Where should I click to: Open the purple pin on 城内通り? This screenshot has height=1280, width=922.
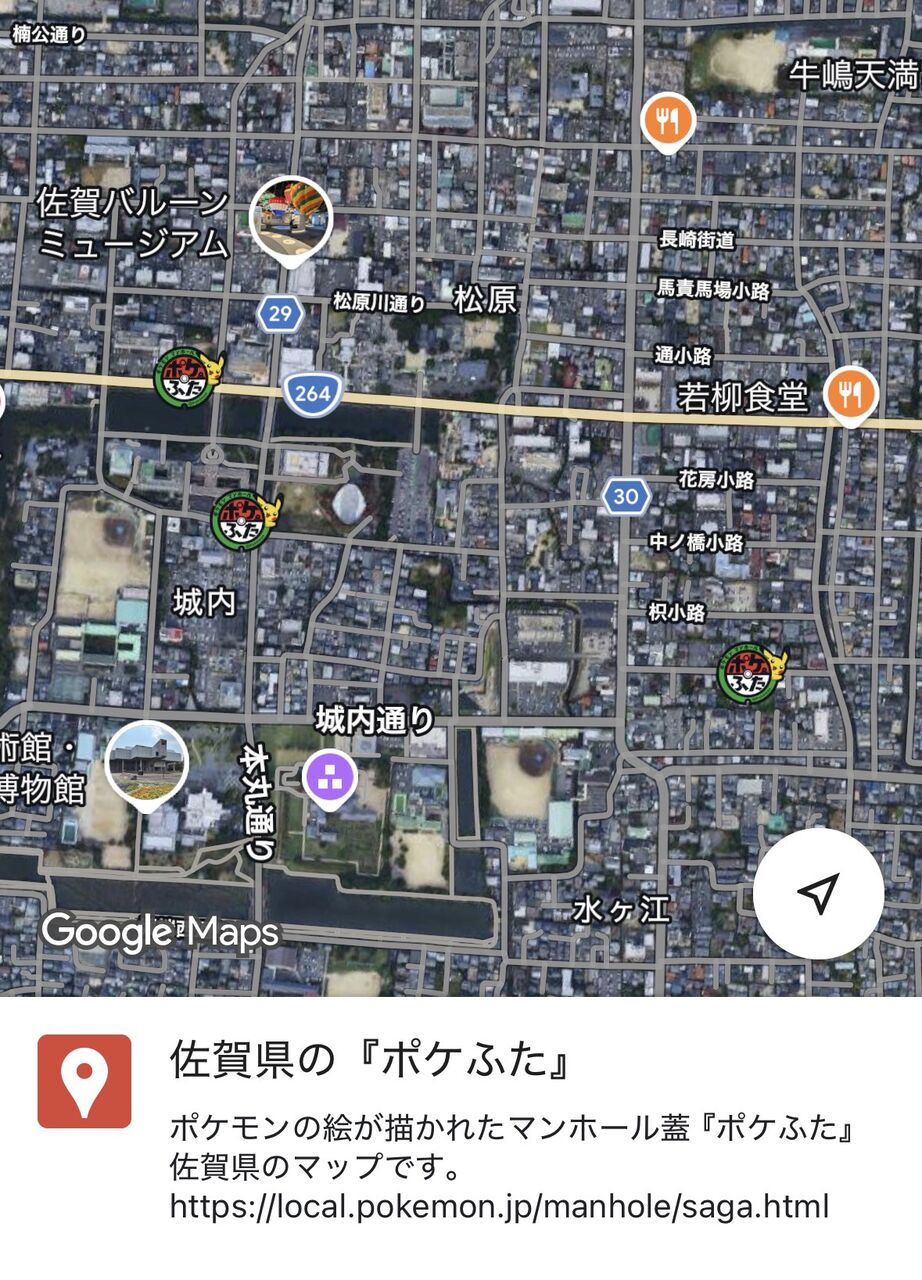click(331, 775)
